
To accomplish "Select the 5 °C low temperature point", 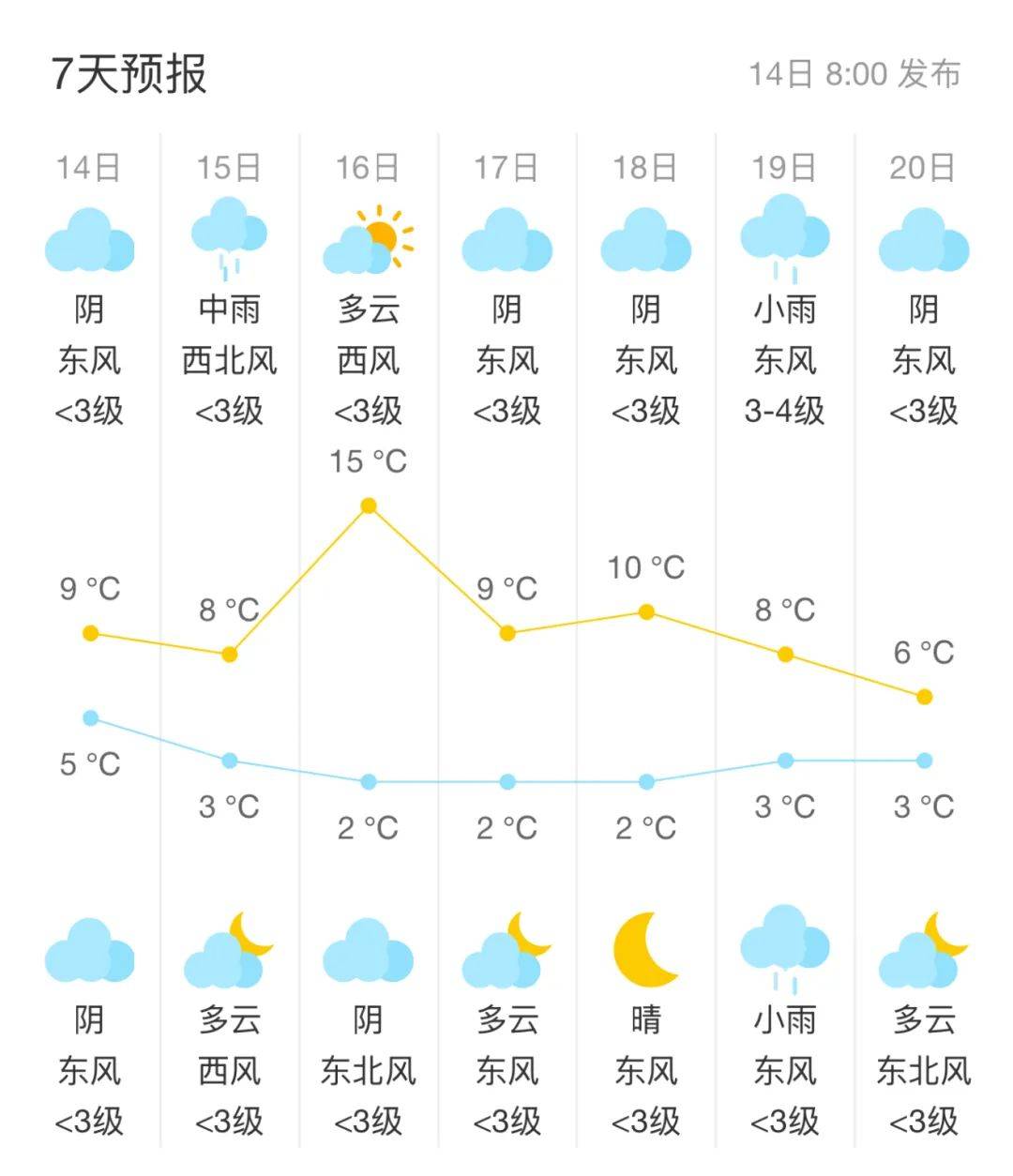I will [x=90, y=717].
